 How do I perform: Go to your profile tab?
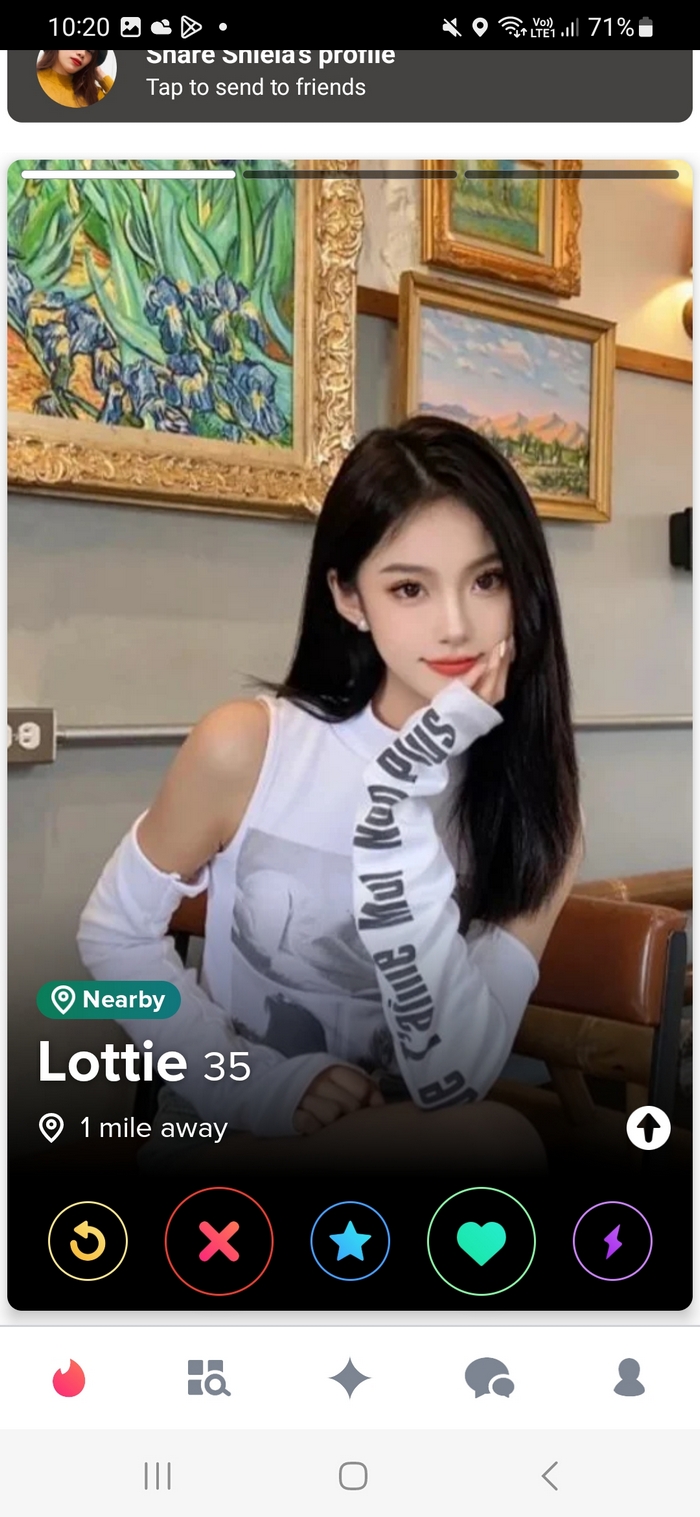[629, 1379]
